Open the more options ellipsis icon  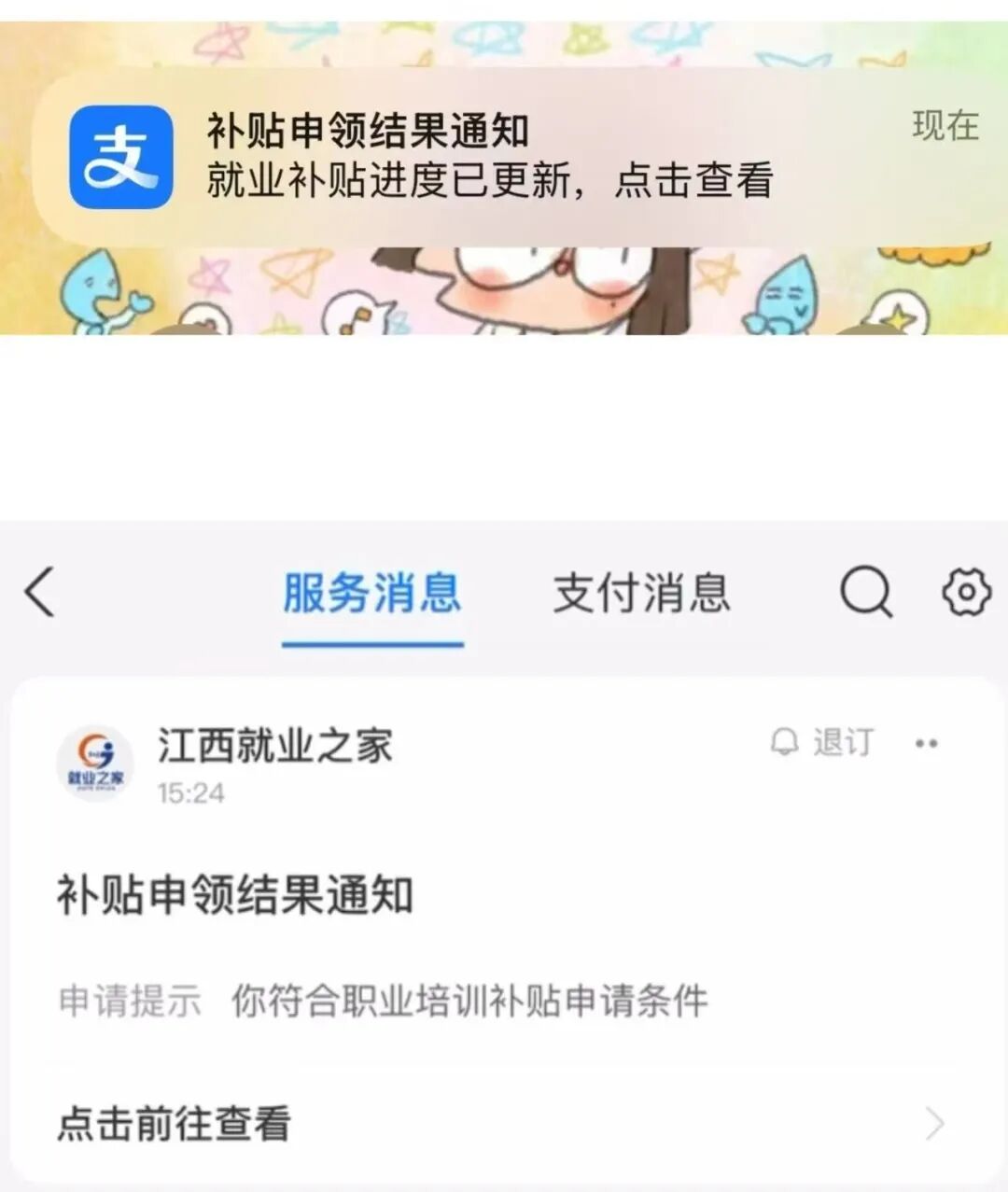pyautogui.click(x=924, y=742)
